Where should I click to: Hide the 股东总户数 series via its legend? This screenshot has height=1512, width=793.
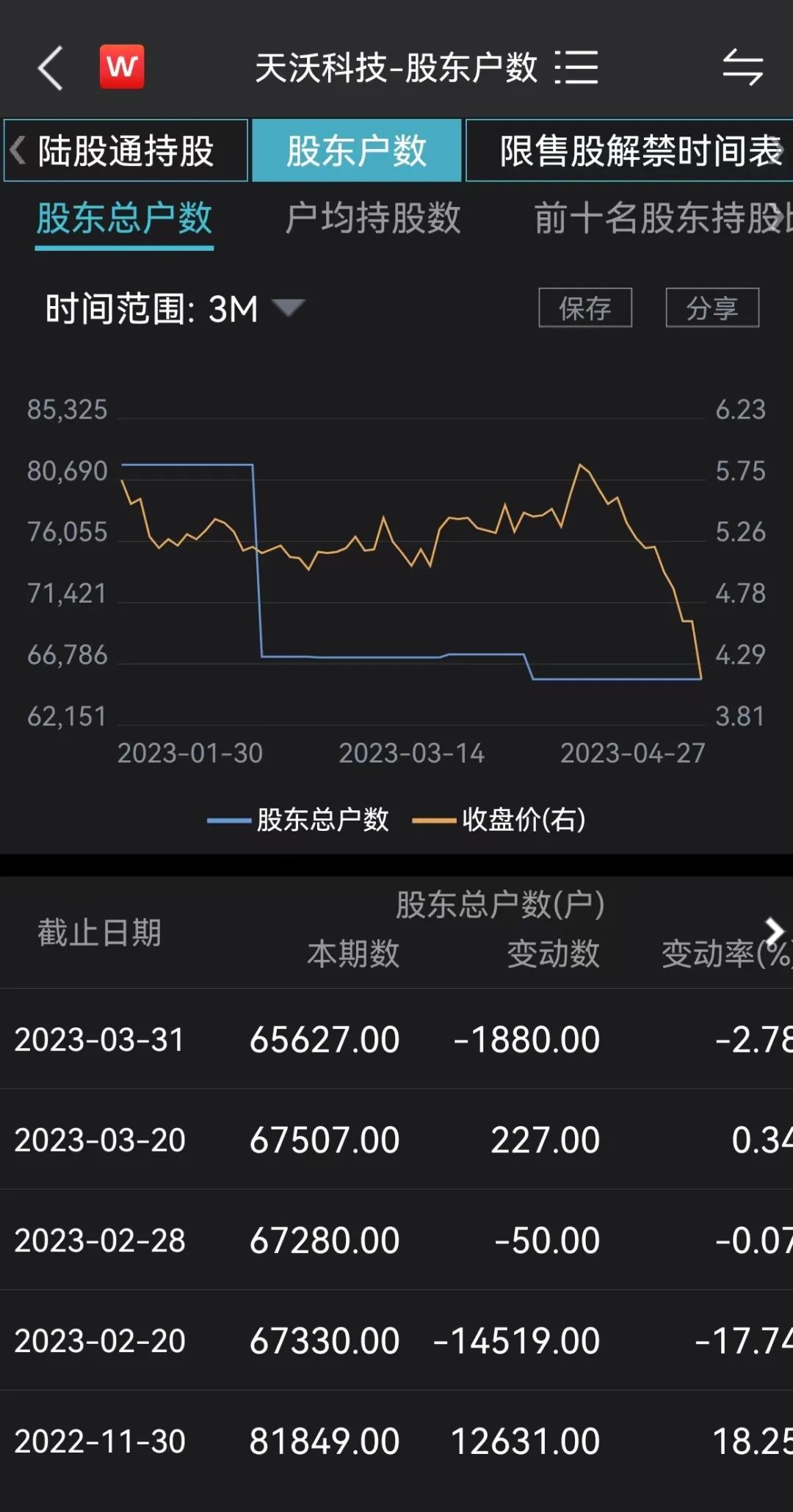322,821
